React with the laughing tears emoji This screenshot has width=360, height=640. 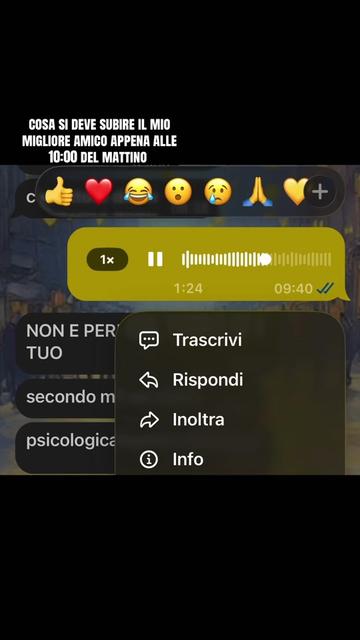(139, 191)
